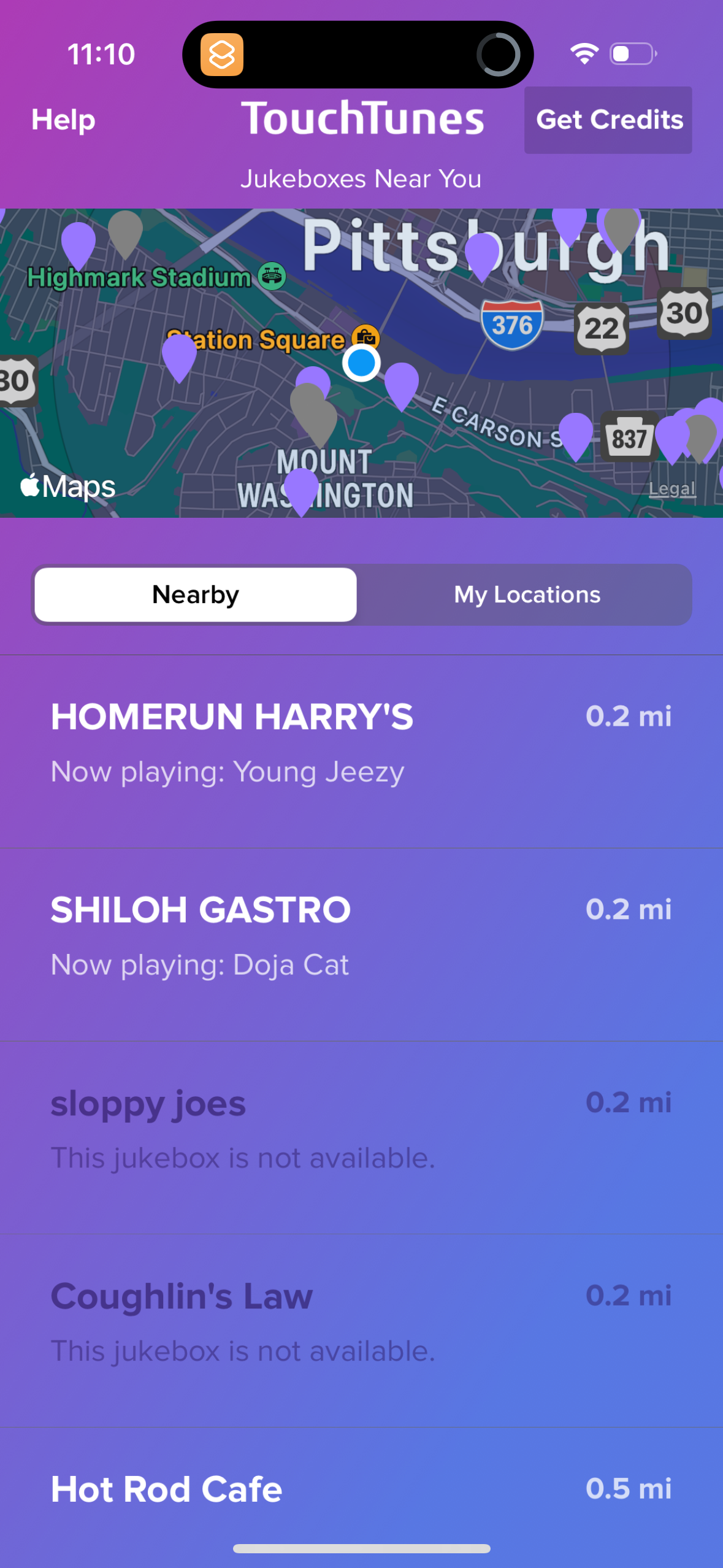Open Help
The image size is (723, 1568).
[x=63, y=120]
